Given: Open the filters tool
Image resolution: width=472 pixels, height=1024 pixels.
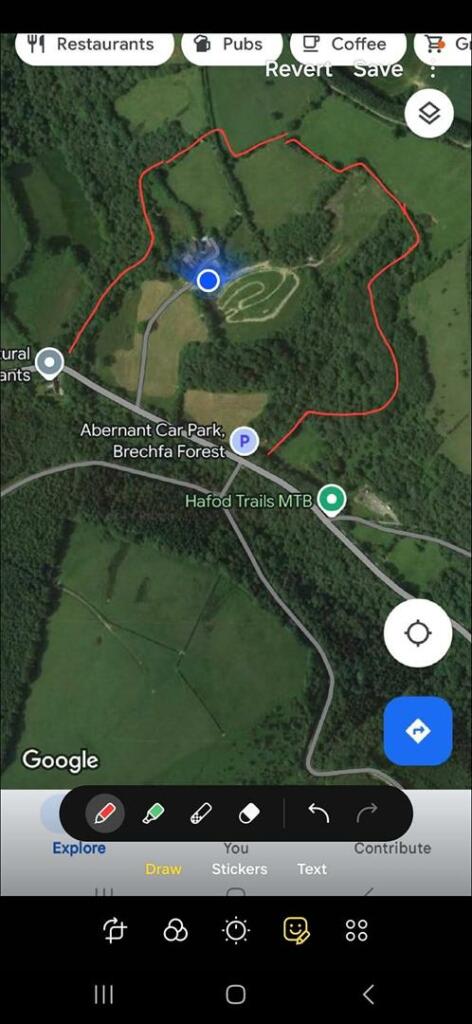Looking at the screenshot, I should 175,930.
